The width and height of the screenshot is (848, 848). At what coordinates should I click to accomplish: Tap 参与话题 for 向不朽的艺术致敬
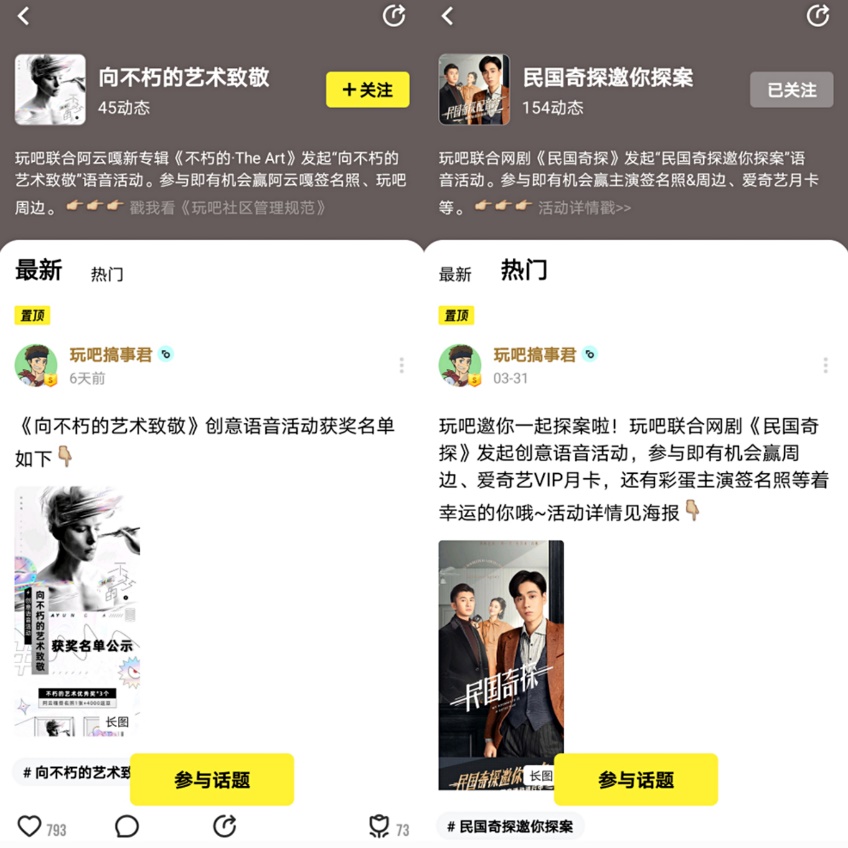pyautogui.click(x=212, y=780)
